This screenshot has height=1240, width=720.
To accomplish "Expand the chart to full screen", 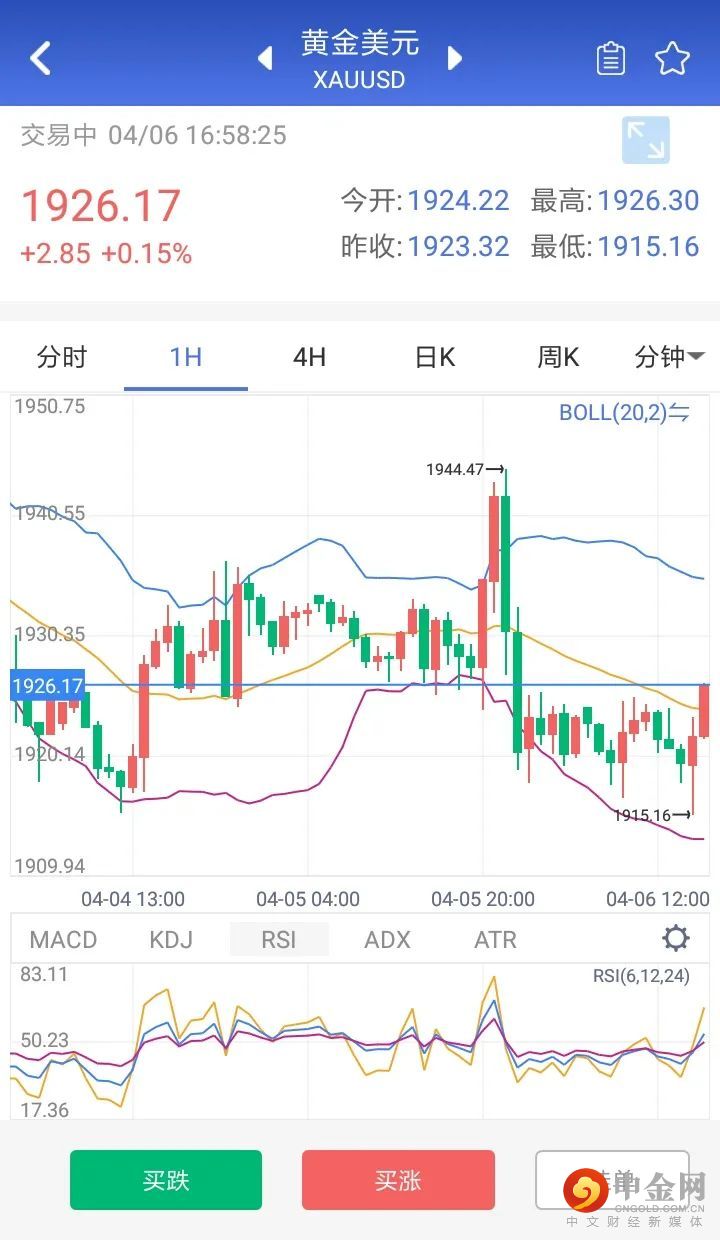I will pos(645,140).
